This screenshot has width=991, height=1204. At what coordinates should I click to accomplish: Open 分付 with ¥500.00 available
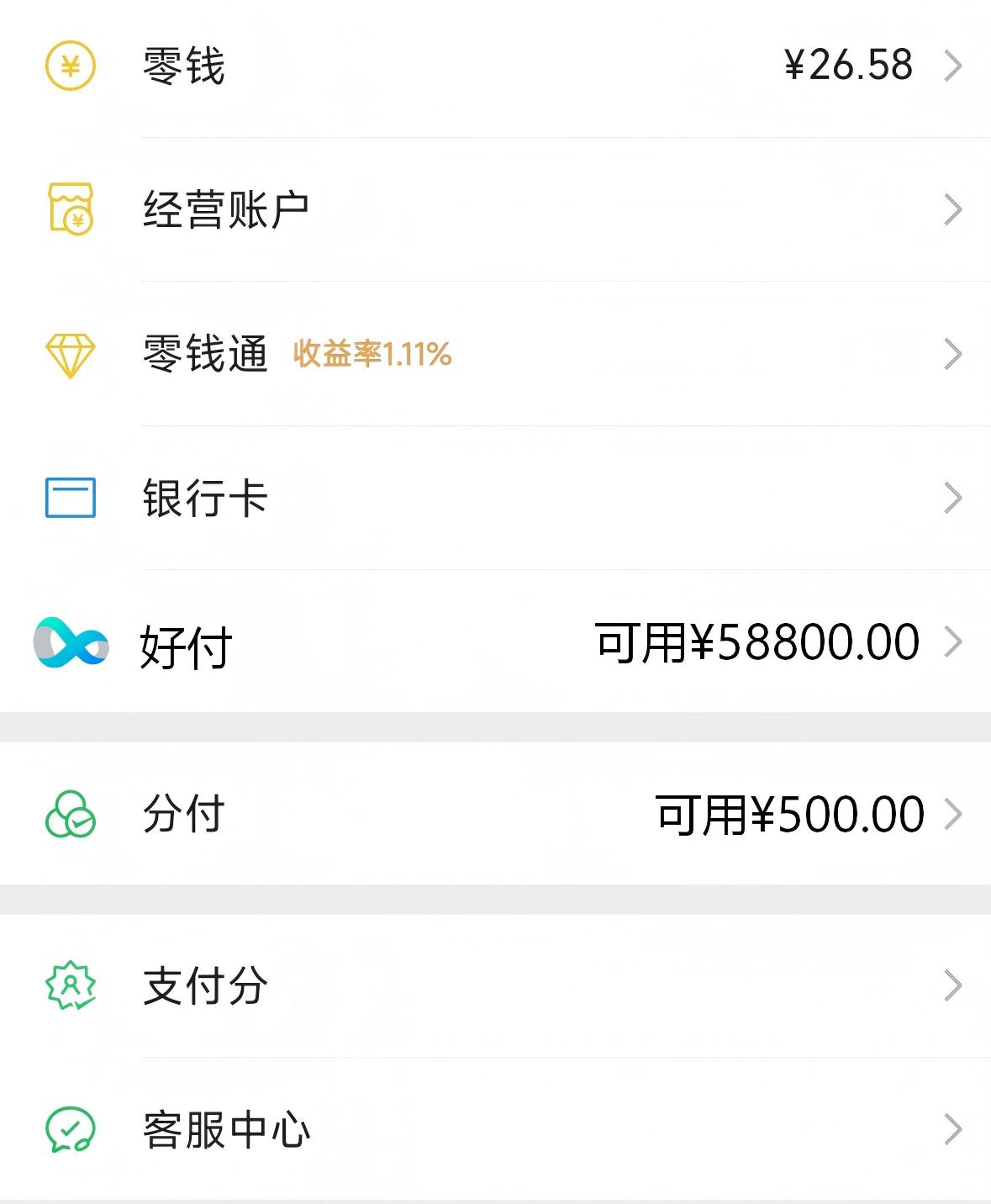pos(495,814)
